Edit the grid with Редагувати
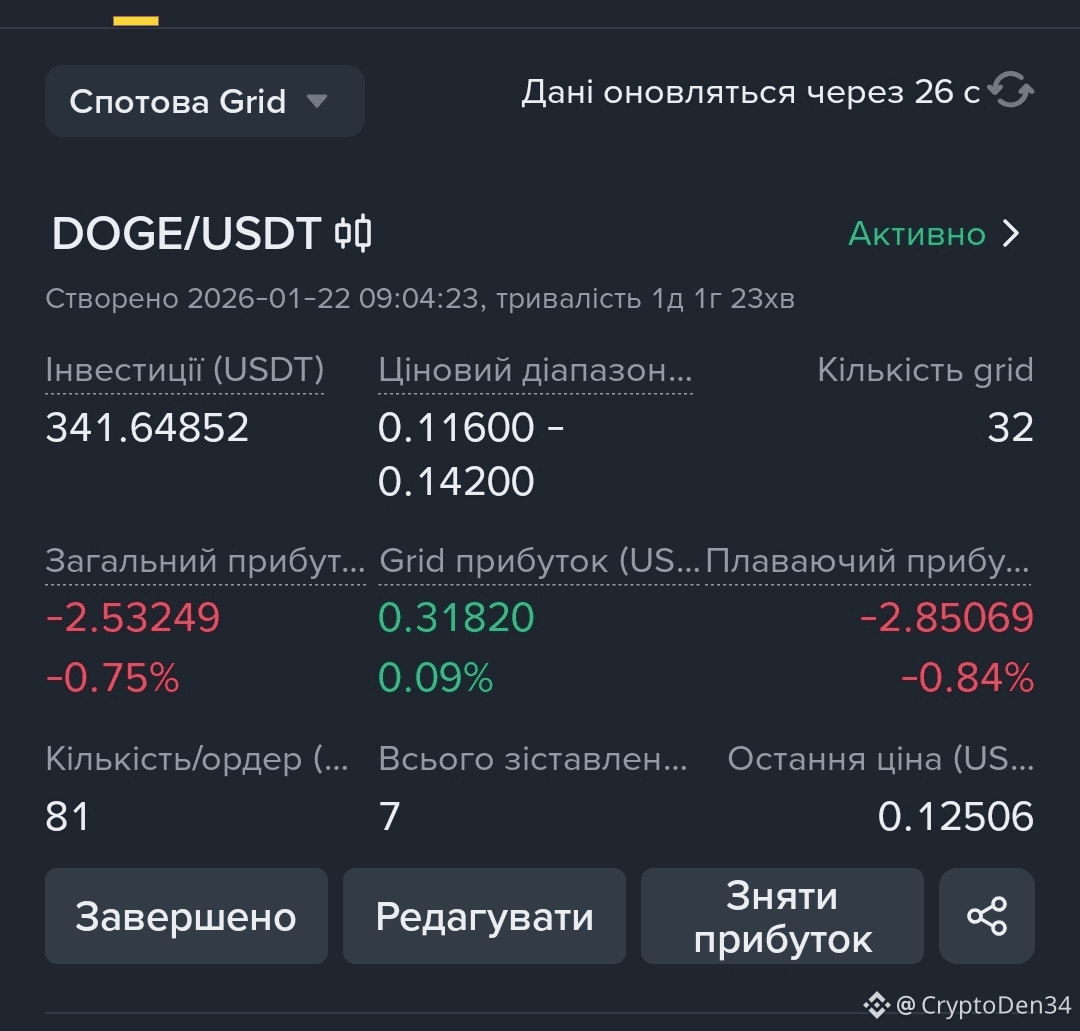 point(484,916)
